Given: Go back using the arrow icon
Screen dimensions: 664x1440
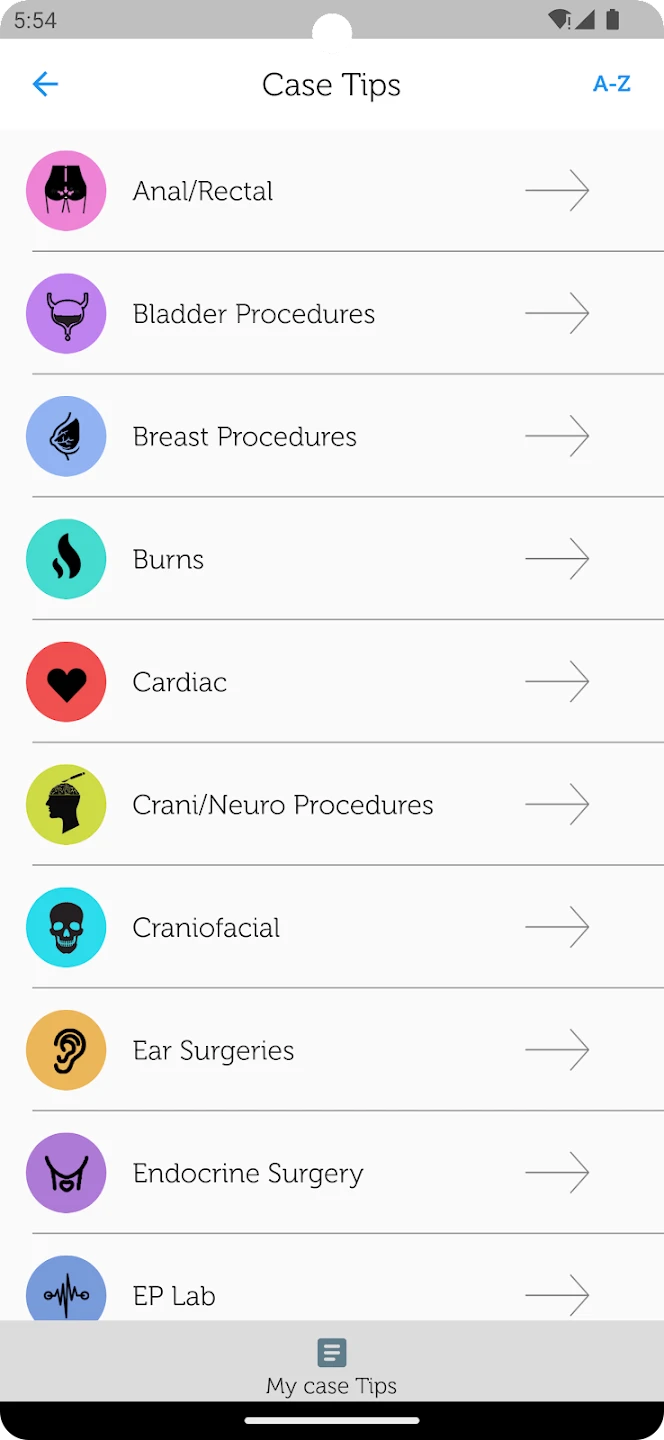Looking at the screenshot, I should coord(45,85).
